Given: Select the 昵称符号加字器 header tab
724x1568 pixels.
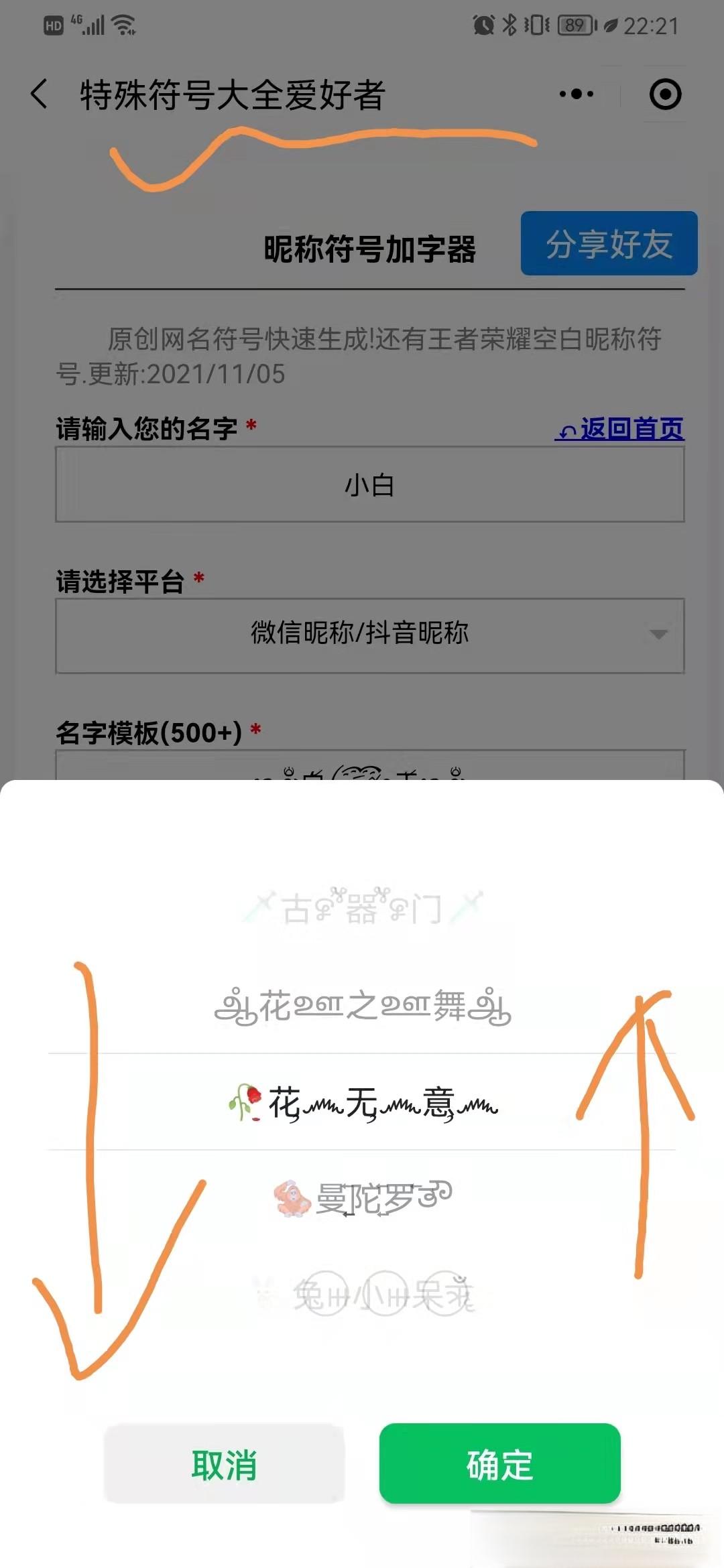Looking at the screenshot, I should 369,249.
